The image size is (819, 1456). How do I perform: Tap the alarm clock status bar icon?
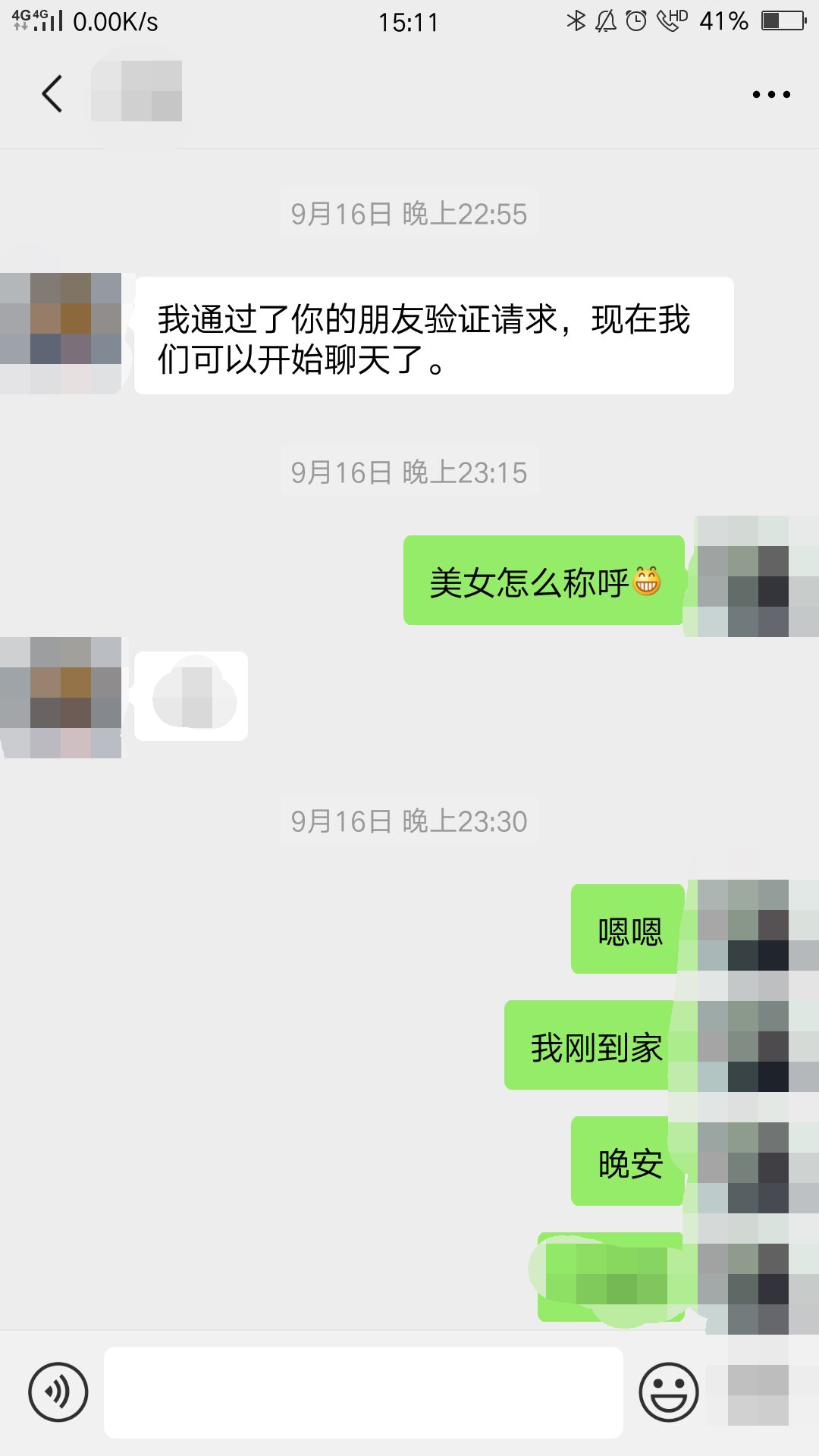coord(635,21)
